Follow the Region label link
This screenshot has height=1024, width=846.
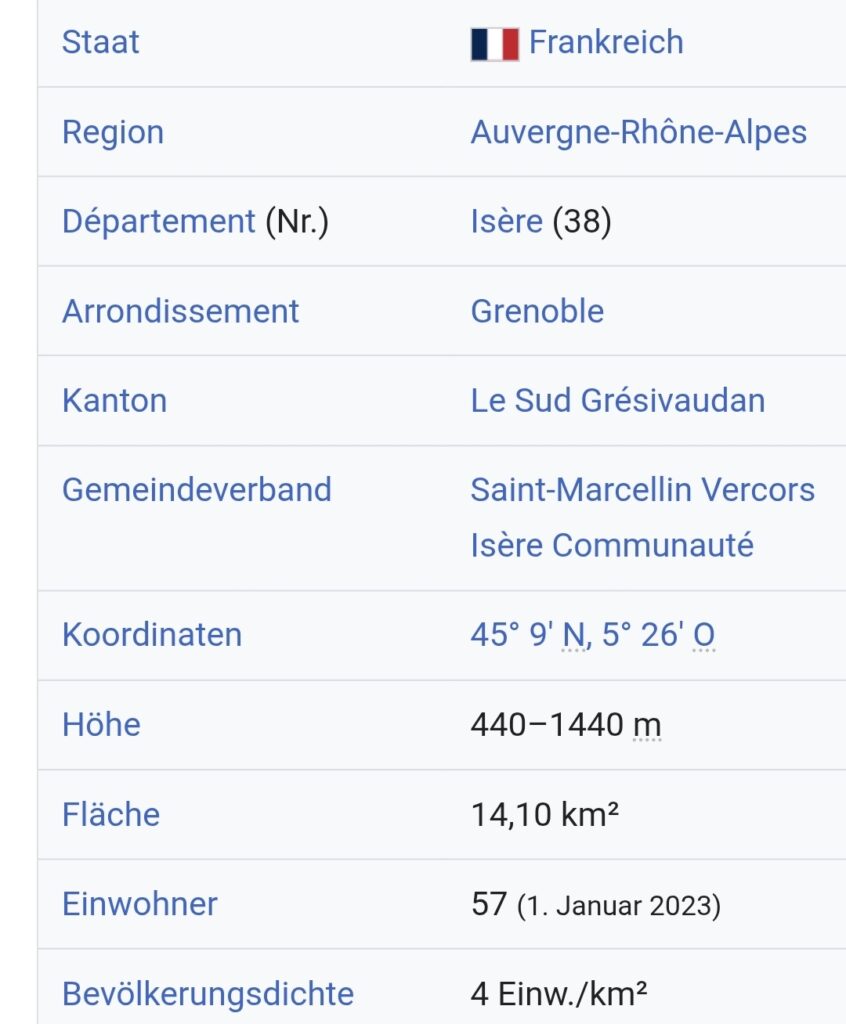[x=113, y=133]
